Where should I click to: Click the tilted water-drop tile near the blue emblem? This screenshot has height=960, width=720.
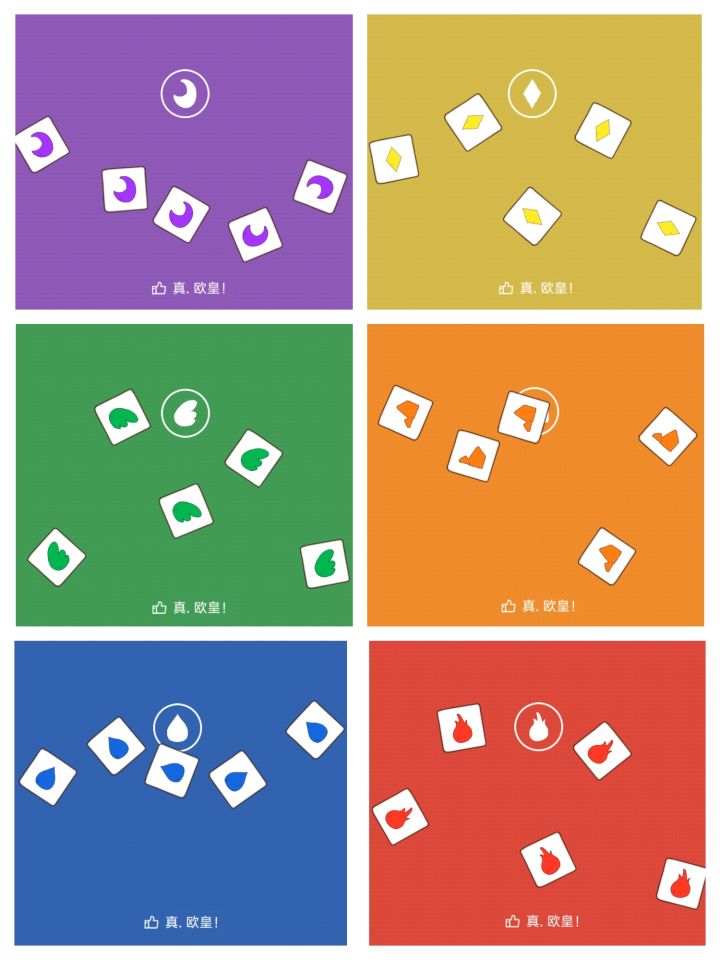[x=174, y=772]
